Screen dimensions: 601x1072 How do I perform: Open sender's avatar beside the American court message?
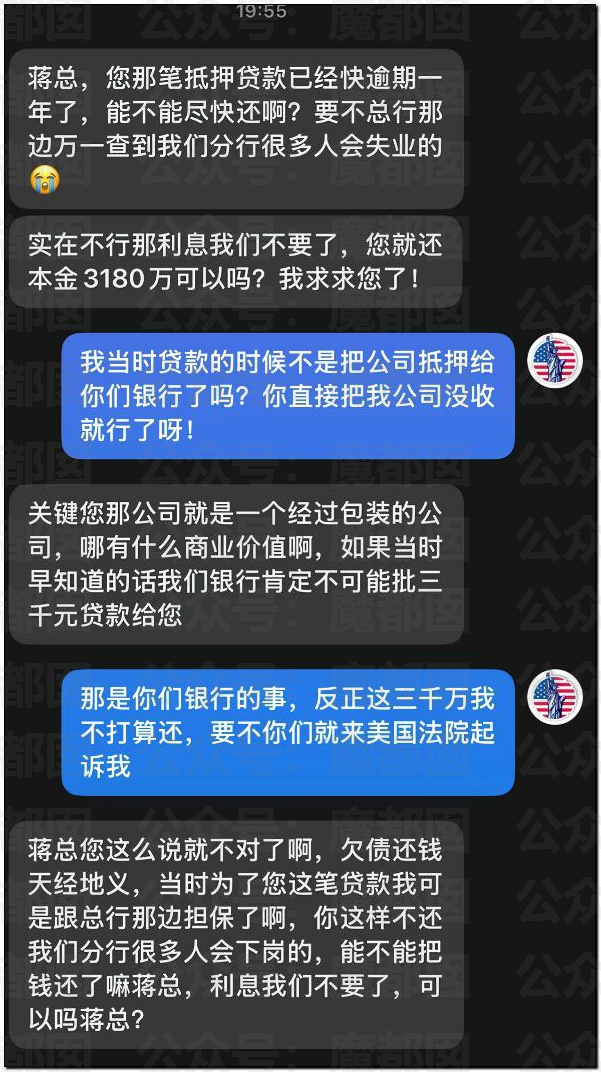[555, 697]
